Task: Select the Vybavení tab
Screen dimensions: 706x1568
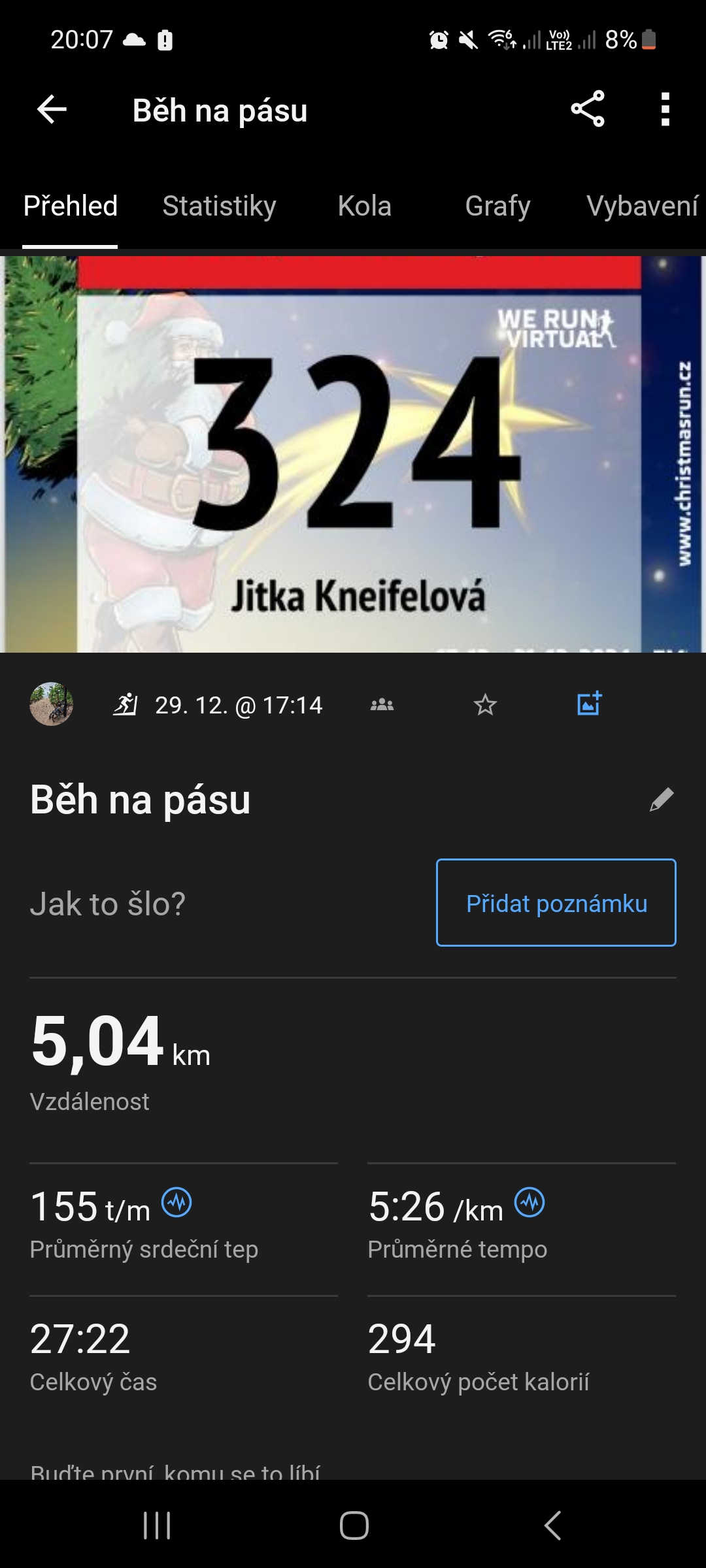Action: coord(642,206)
